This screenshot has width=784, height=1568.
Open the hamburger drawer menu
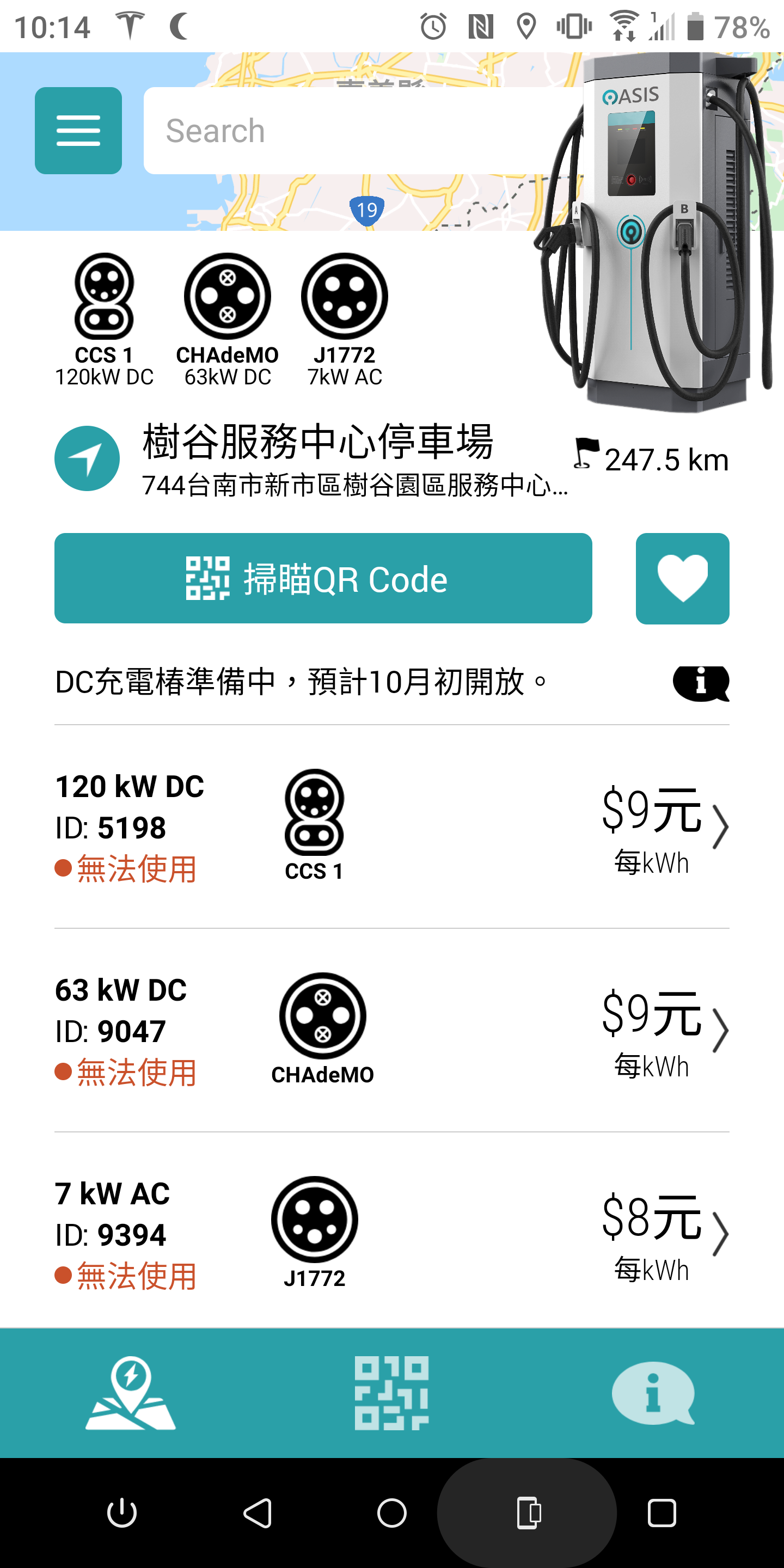click(x=78, y=130)
